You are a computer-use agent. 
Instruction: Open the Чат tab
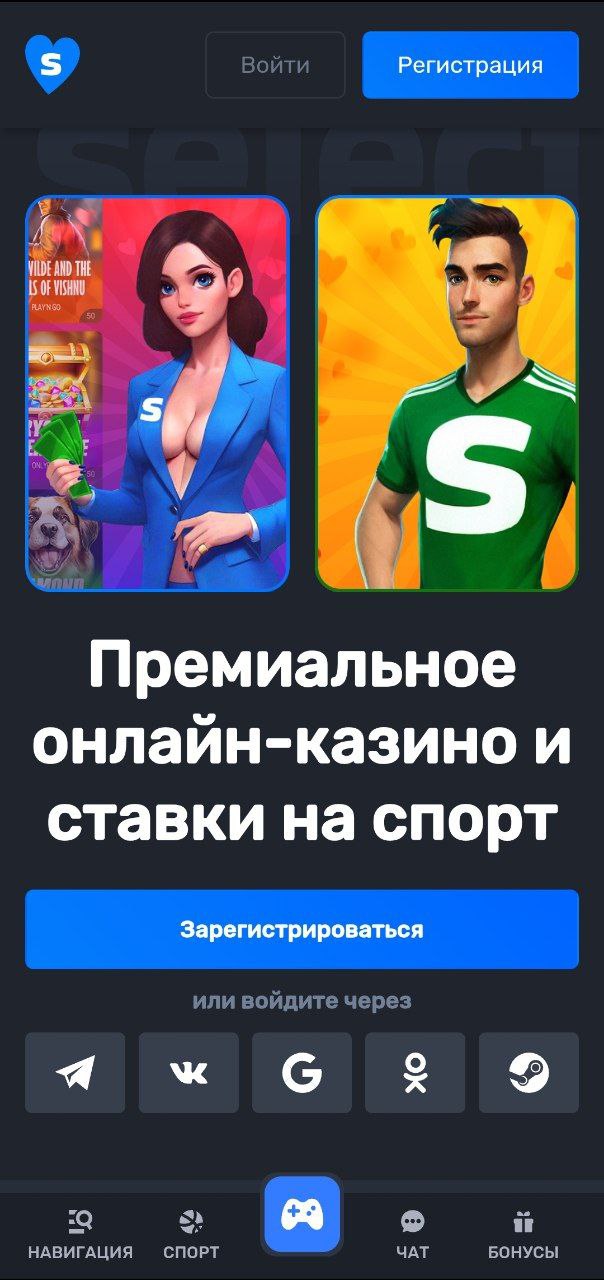[412, 1235]
